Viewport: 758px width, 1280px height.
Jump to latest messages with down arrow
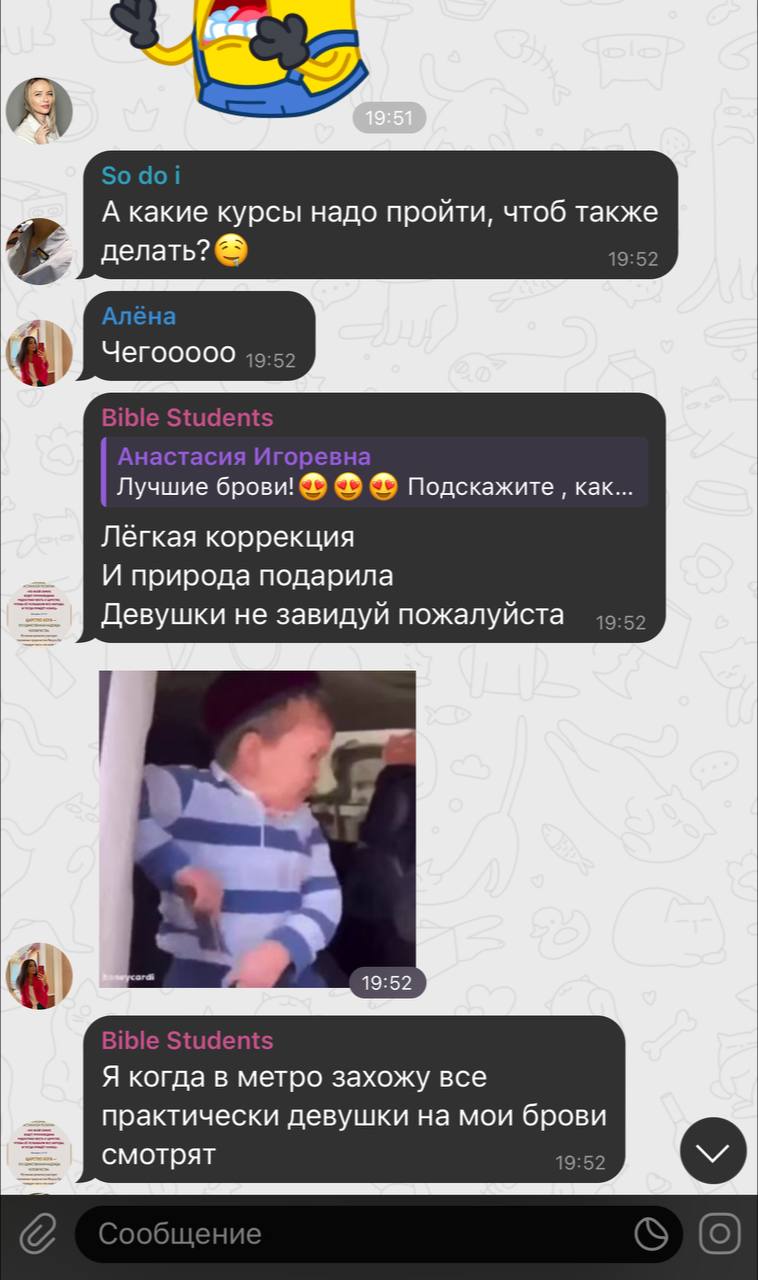[713, 1152]
